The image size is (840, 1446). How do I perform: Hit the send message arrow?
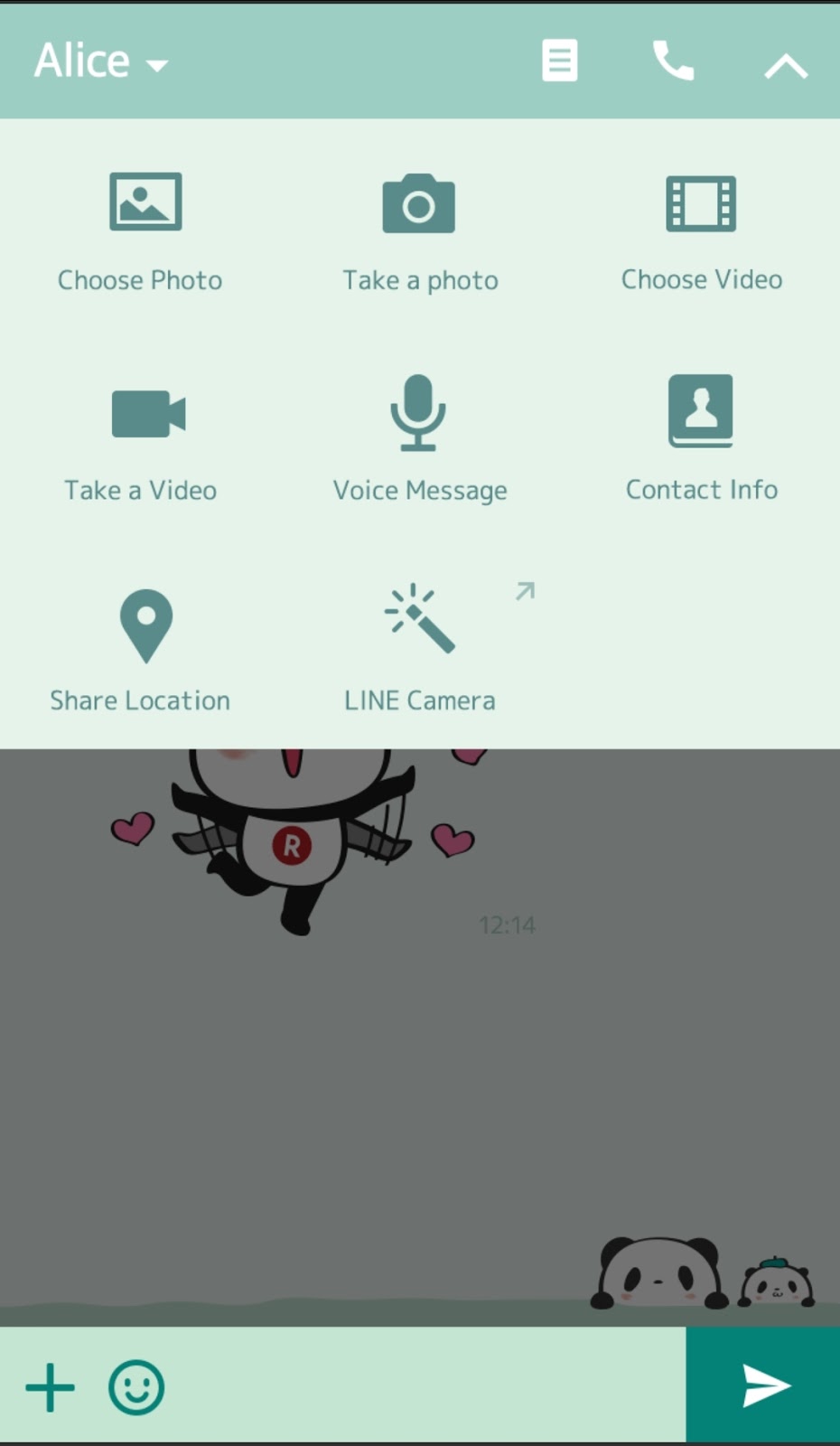tap(764, 1385)
